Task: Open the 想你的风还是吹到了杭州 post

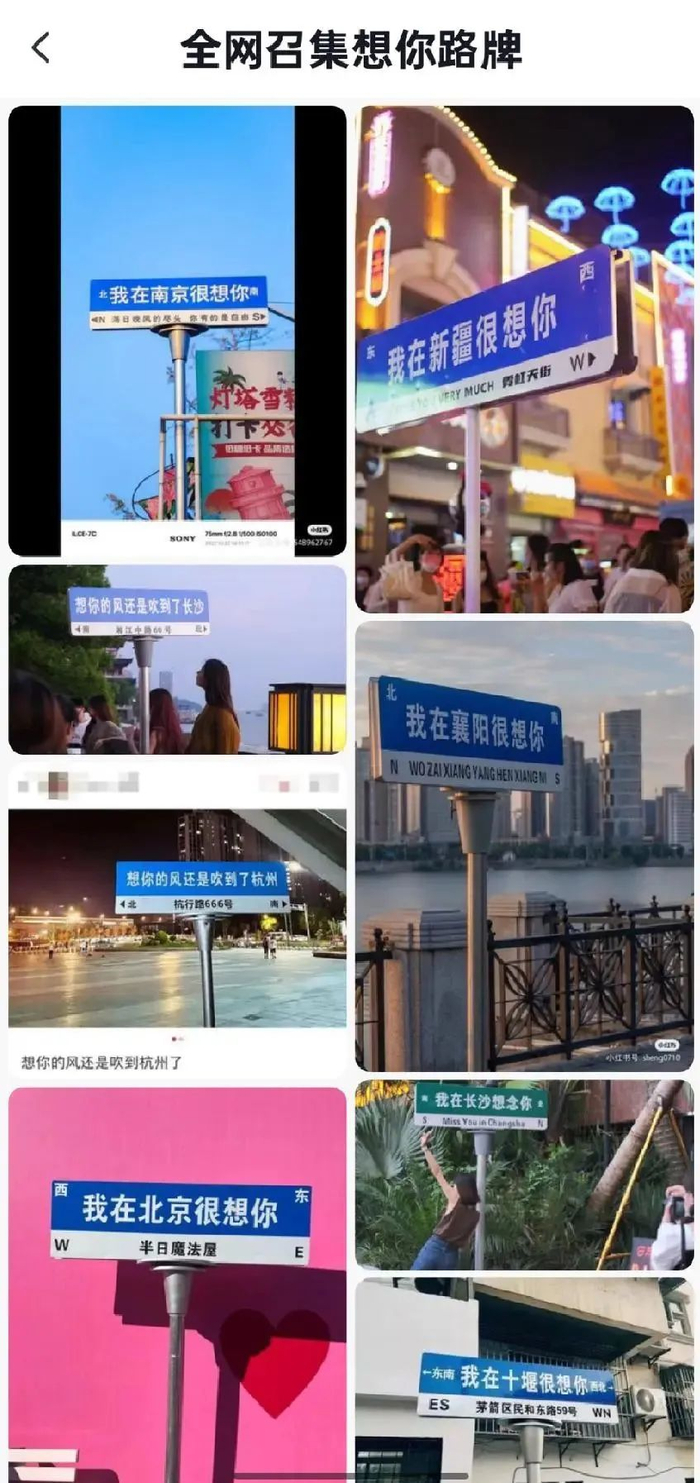Action: click(x=177, y=920)
